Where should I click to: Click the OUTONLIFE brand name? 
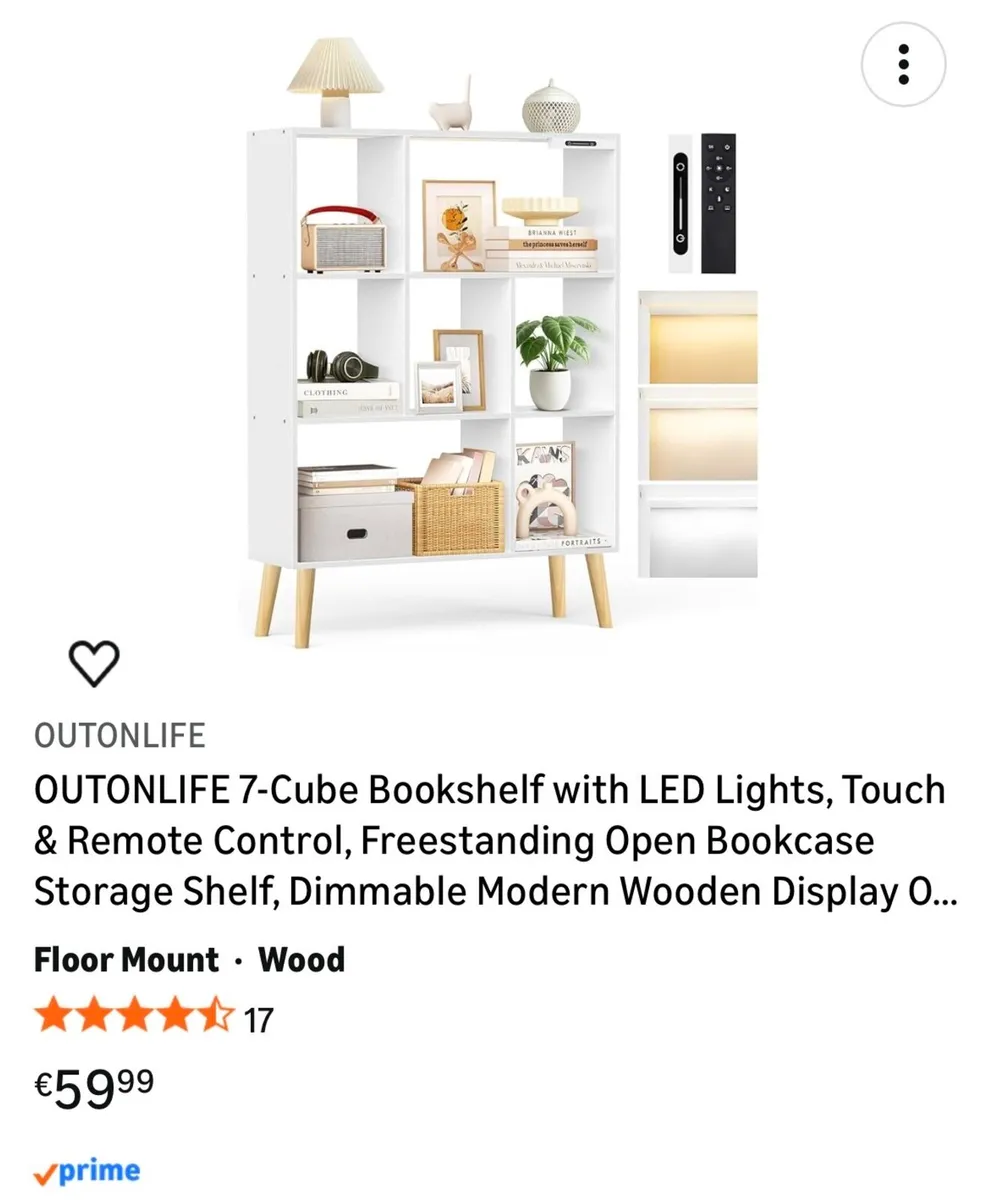point(120,736)
